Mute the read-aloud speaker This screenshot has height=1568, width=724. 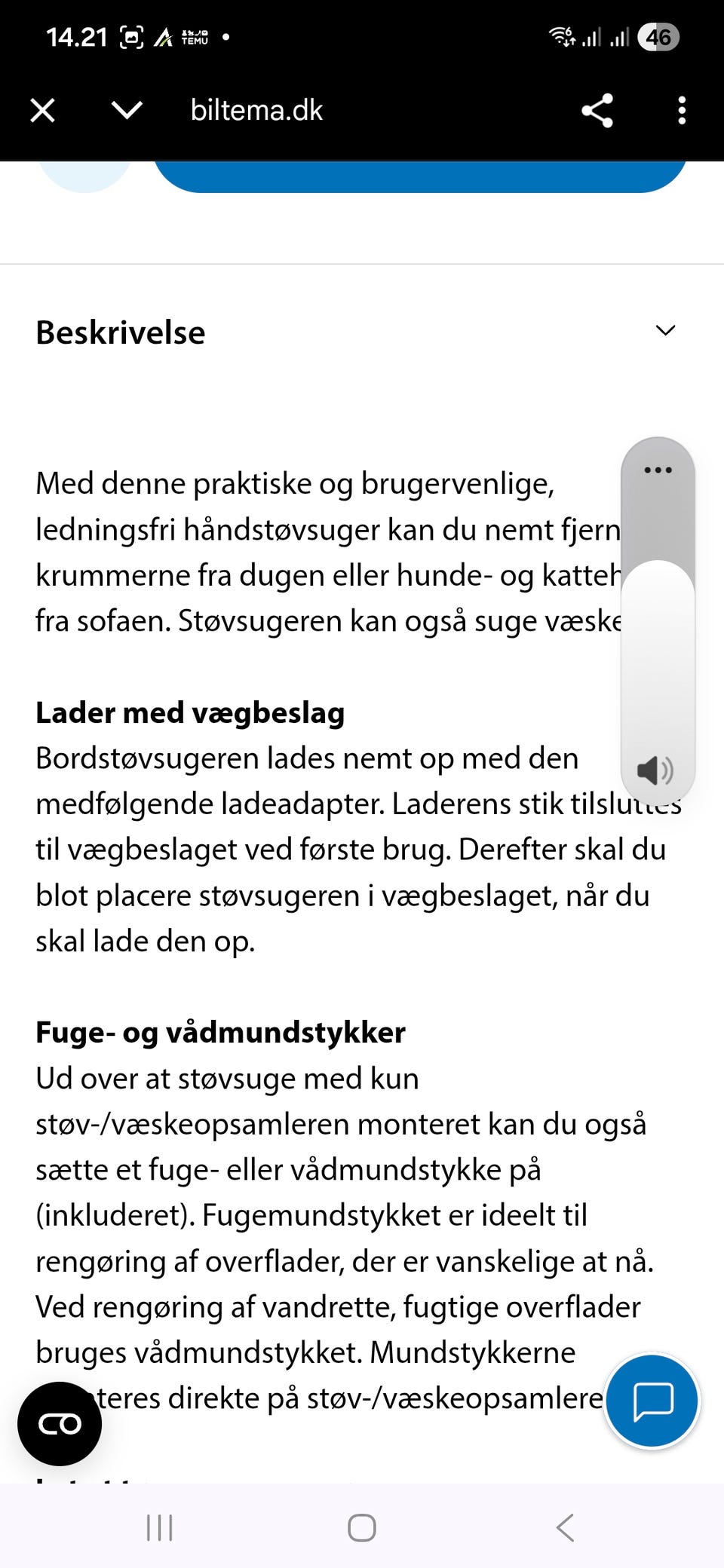point(656,770)
